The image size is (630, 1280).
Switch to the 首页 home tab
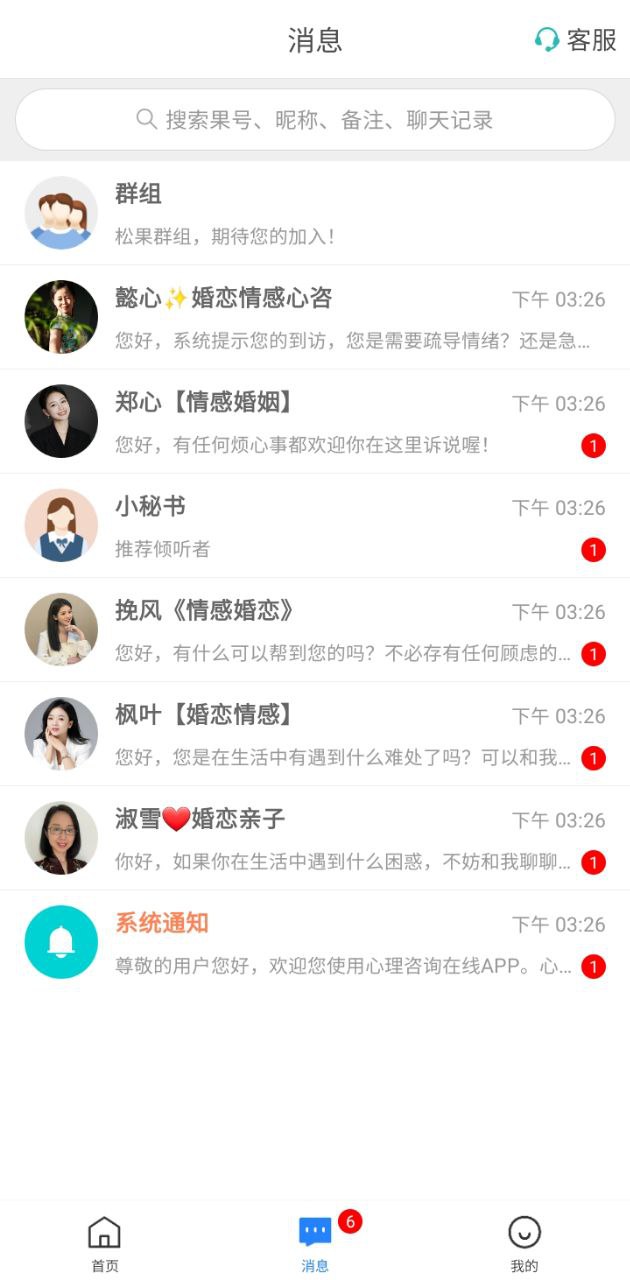pos(105,1243)
